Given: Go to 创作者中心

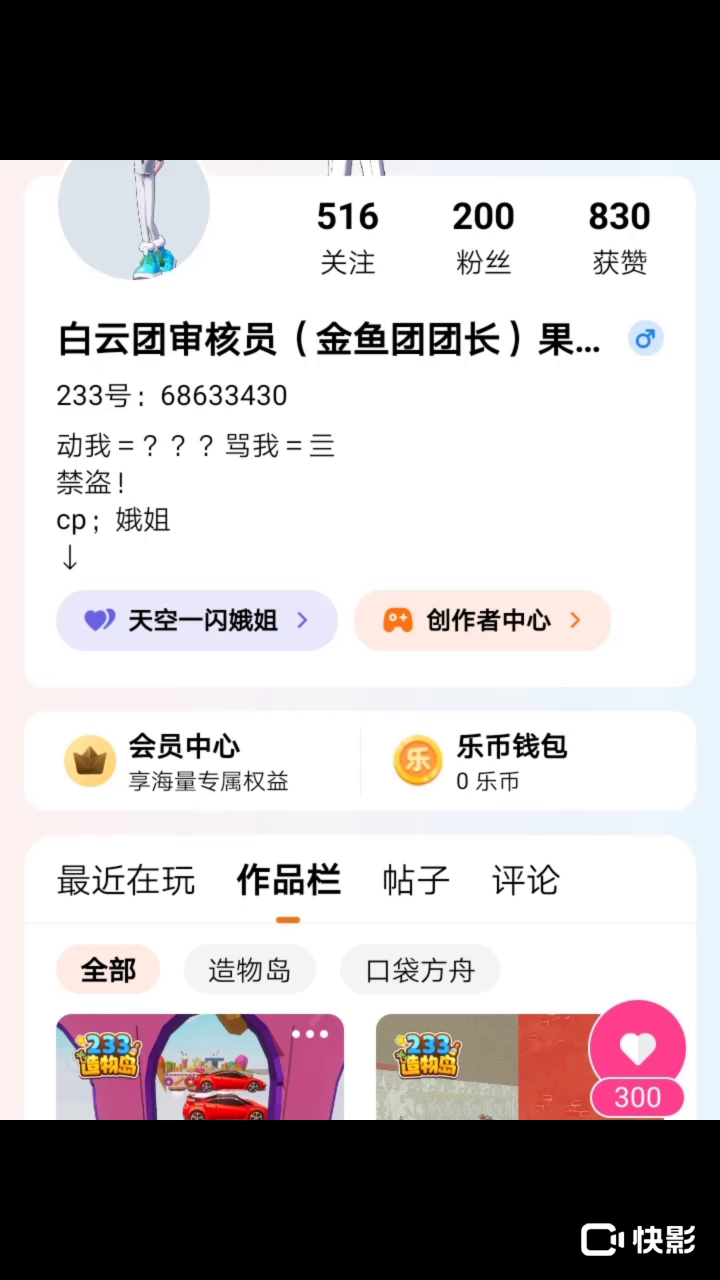Looking at the screenshot, I should (482, 620).
